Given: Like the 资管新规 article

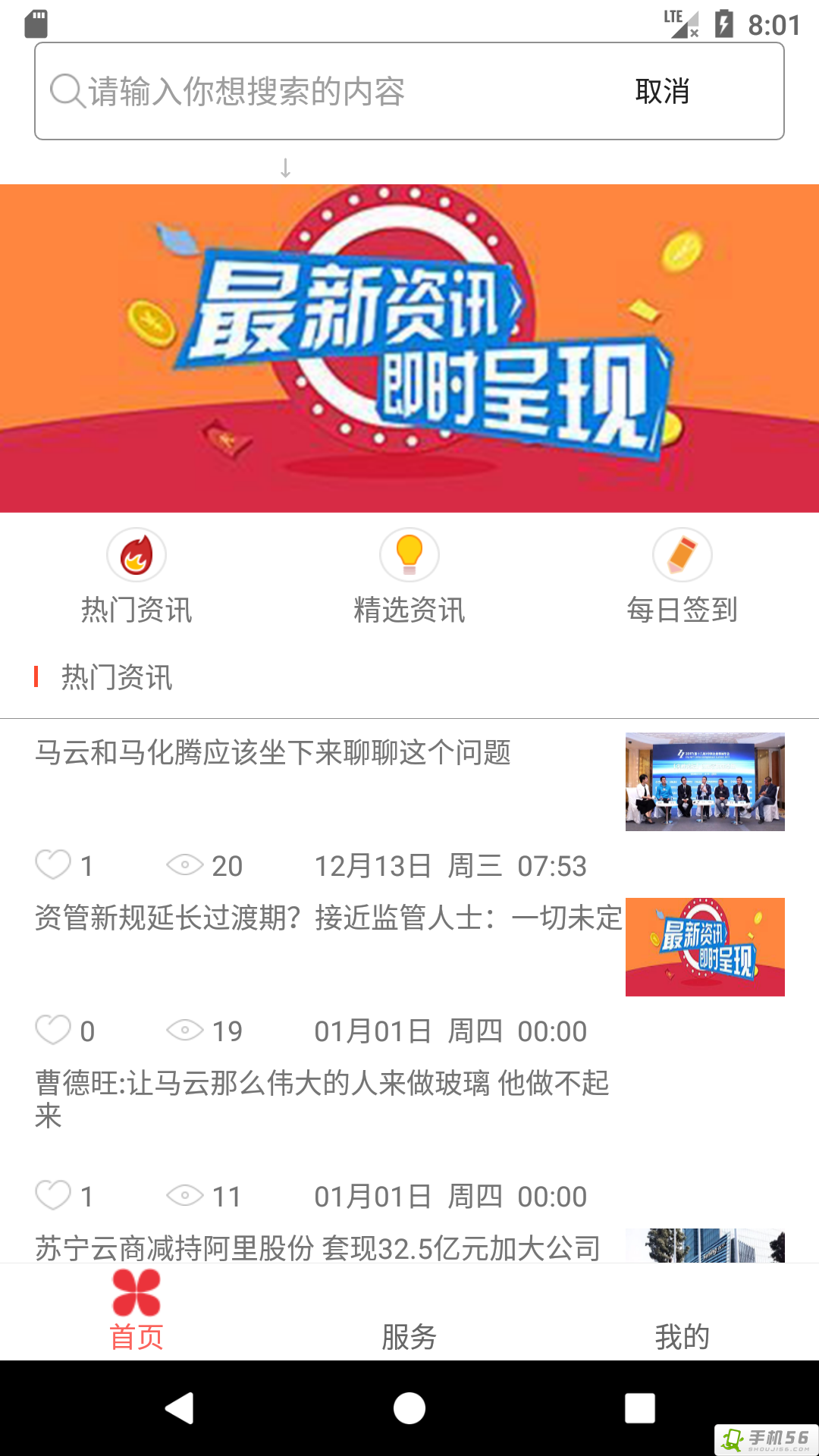Looking at the screenshot, I should pos(53,1031).
